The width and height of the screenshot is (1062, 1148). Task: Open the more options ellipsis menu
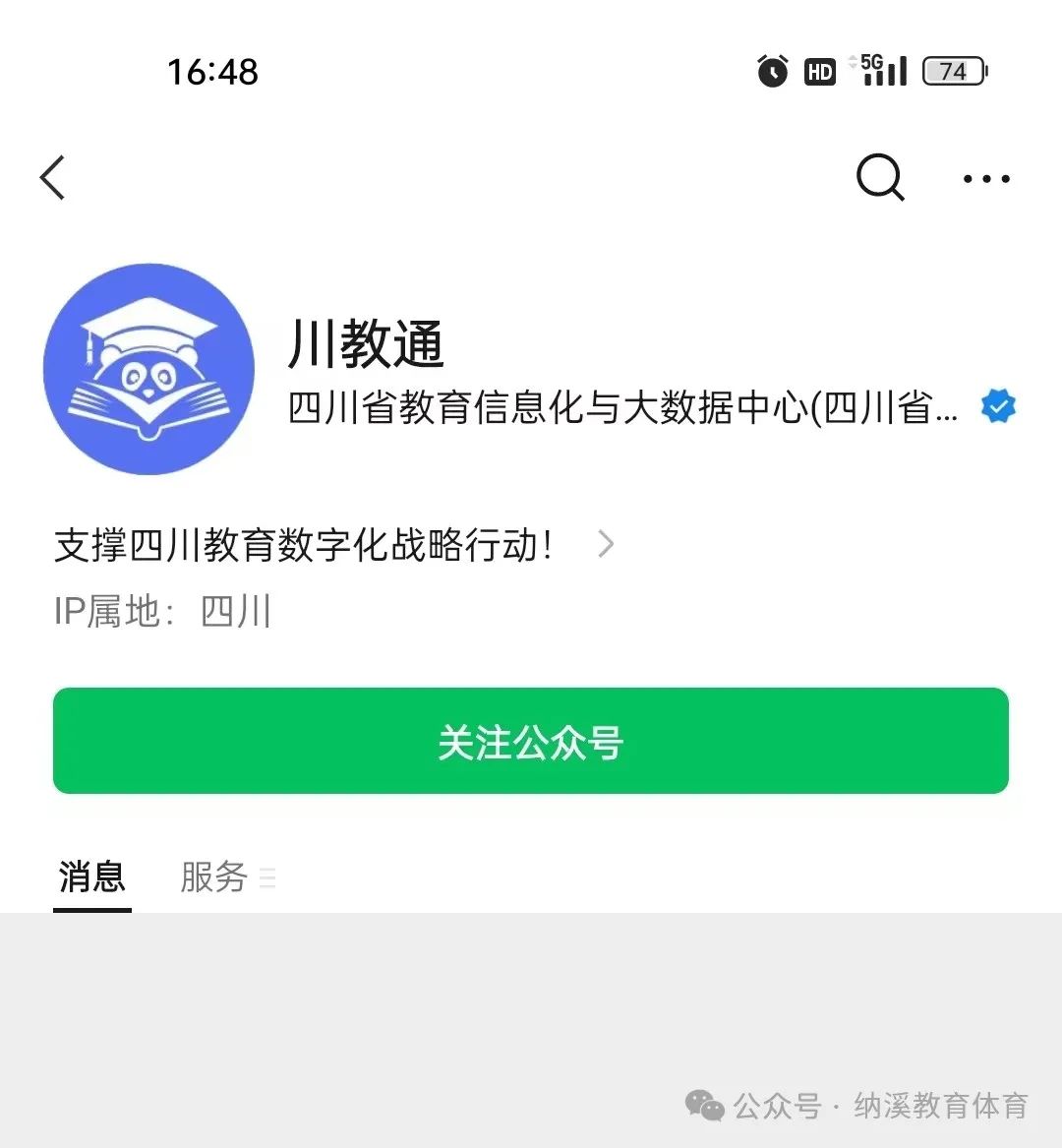pyautogui.click(x=985, y=178)
